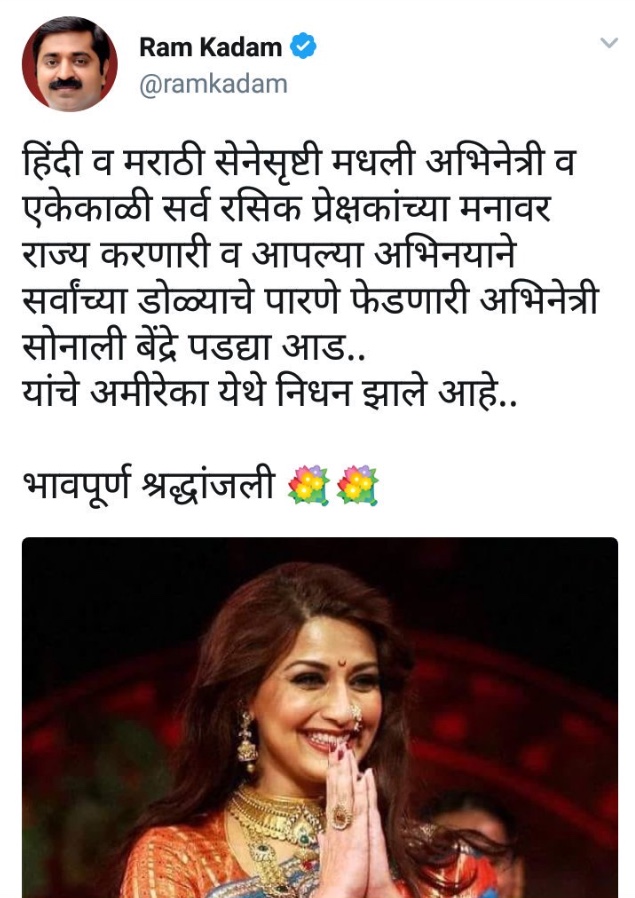Open Ram Kadam's profile picture
Image resolution: width=635 pixels, height=898 pixels.
click(69, 64)
